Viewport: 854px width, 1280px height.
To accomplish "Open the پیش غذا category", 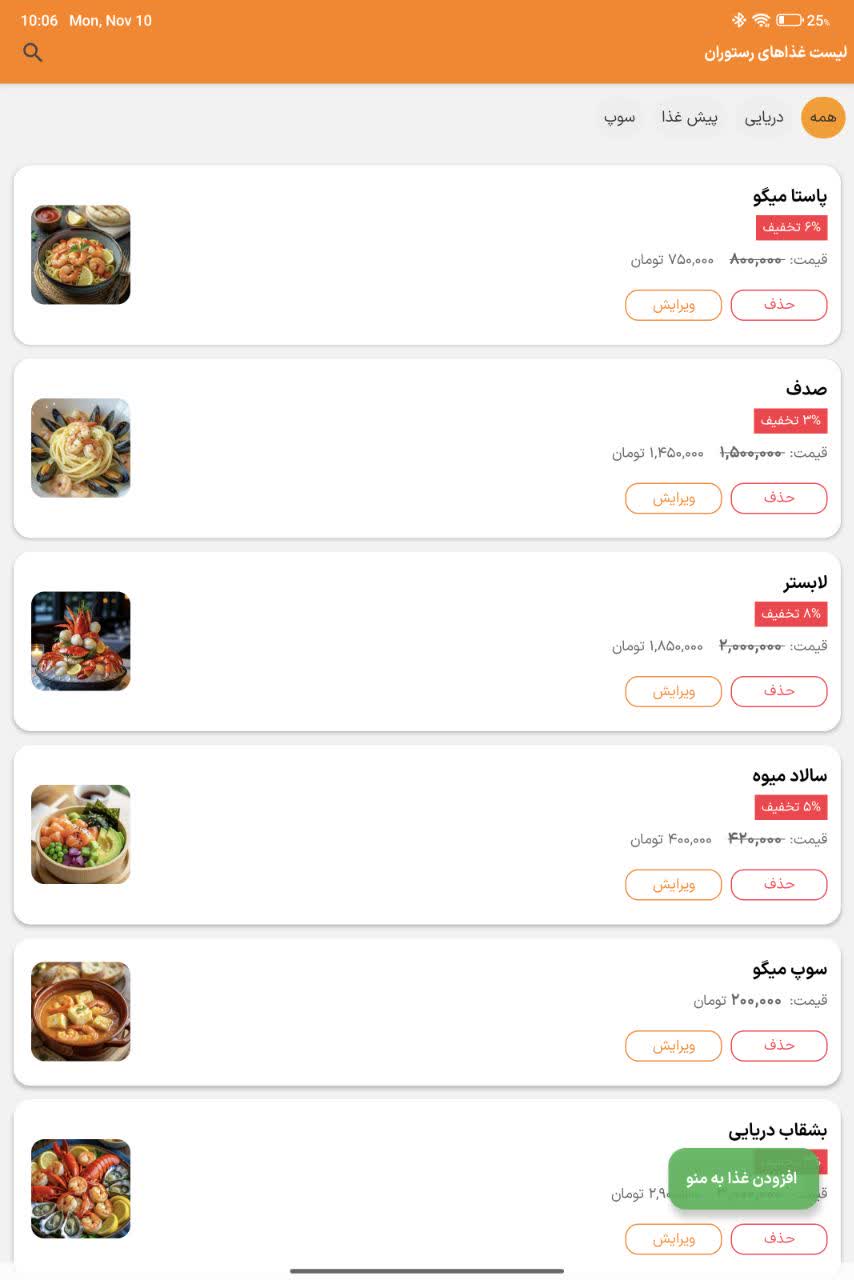I will pyautogui.click(x=688, y=117).
